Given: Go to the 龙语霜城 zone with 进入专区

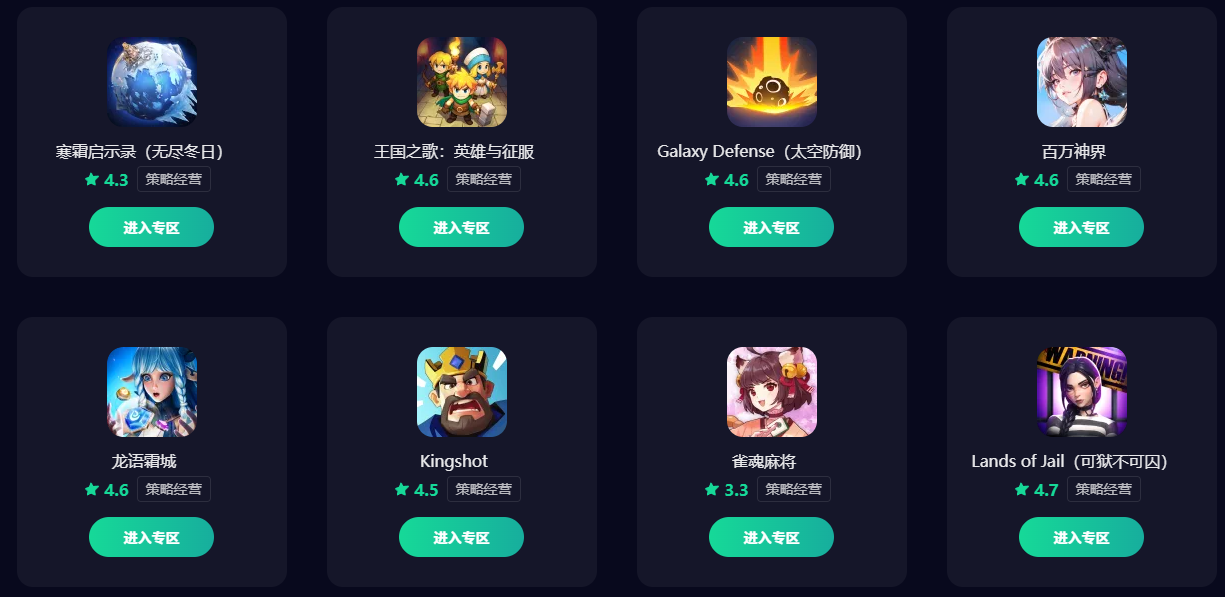Looking at the screenshot, I should [x=151, y=537].
